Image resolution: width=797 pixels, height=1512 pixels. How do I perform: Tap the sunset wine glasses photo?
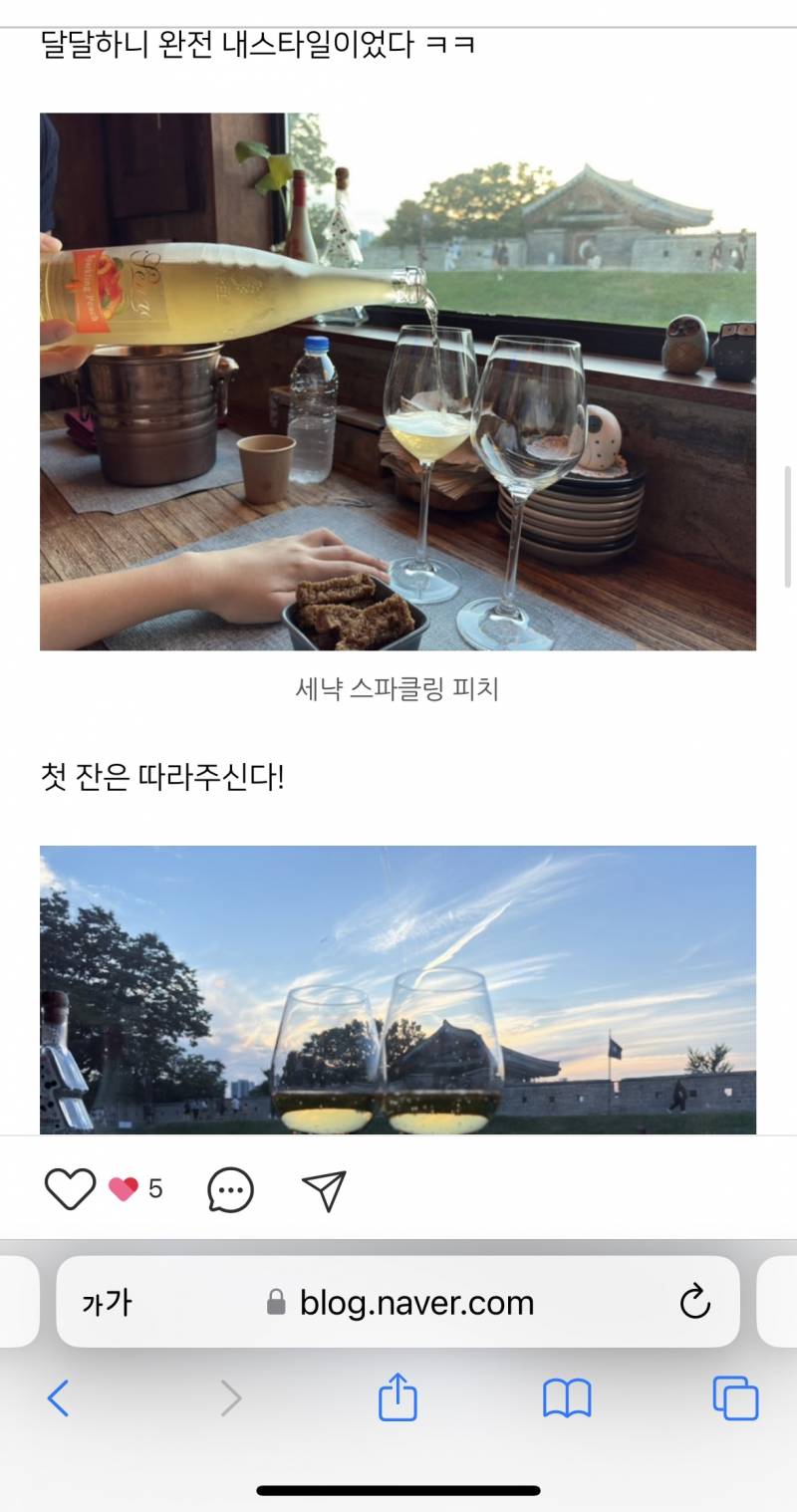coord(398,996)
